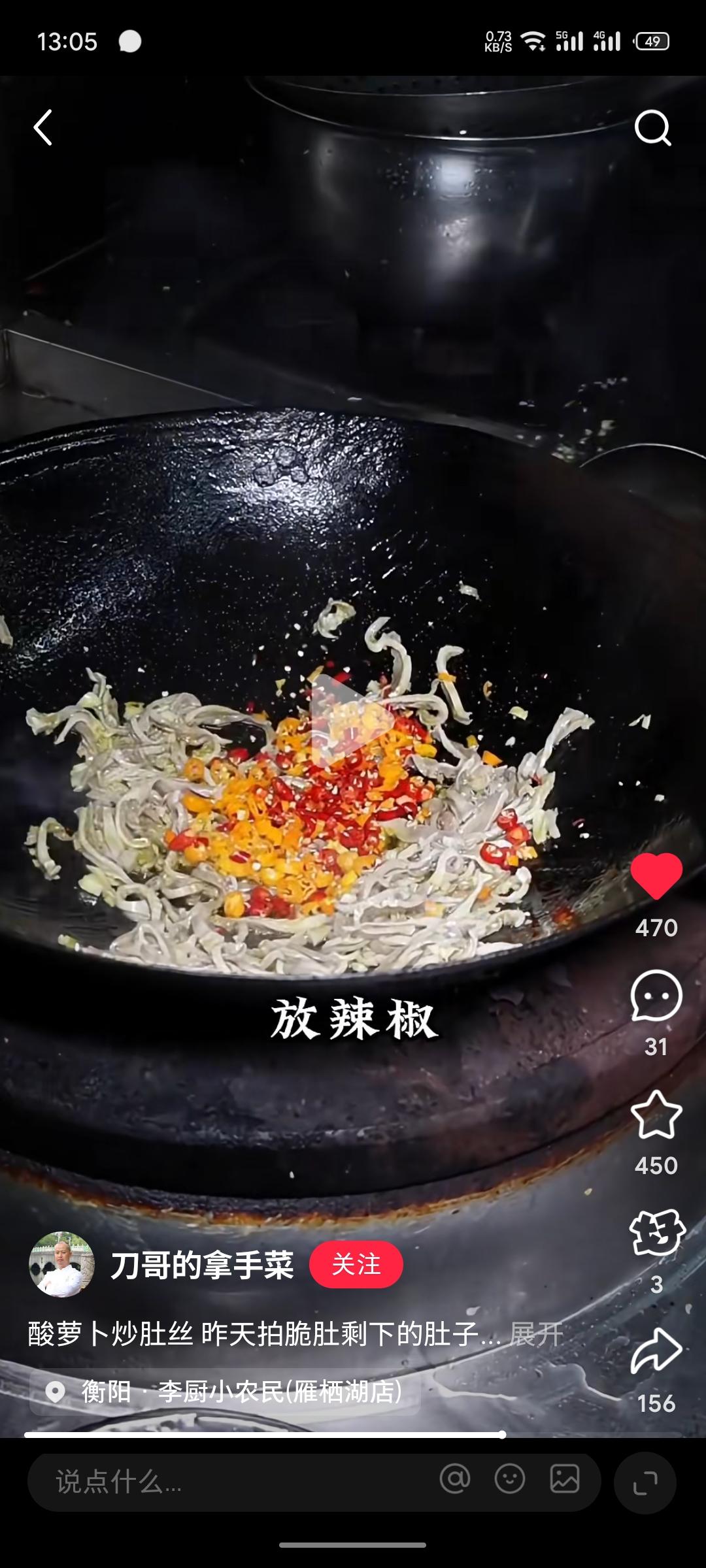706x1568 pixels.
Task: Open the comments with 31 replies
Action: (x=656, y=996)
